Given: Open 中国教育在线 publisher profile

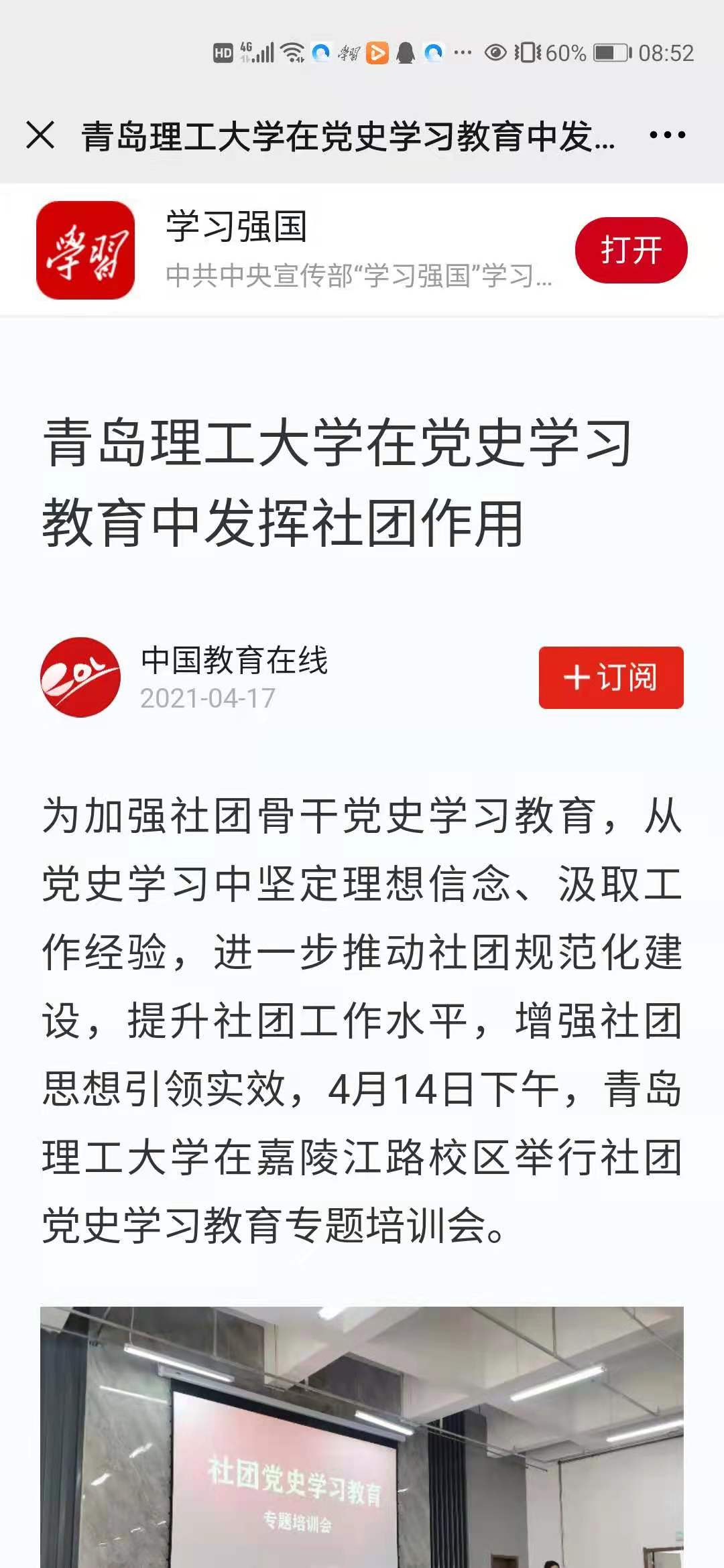Looking at the screenshot, I should pos(233,660).
